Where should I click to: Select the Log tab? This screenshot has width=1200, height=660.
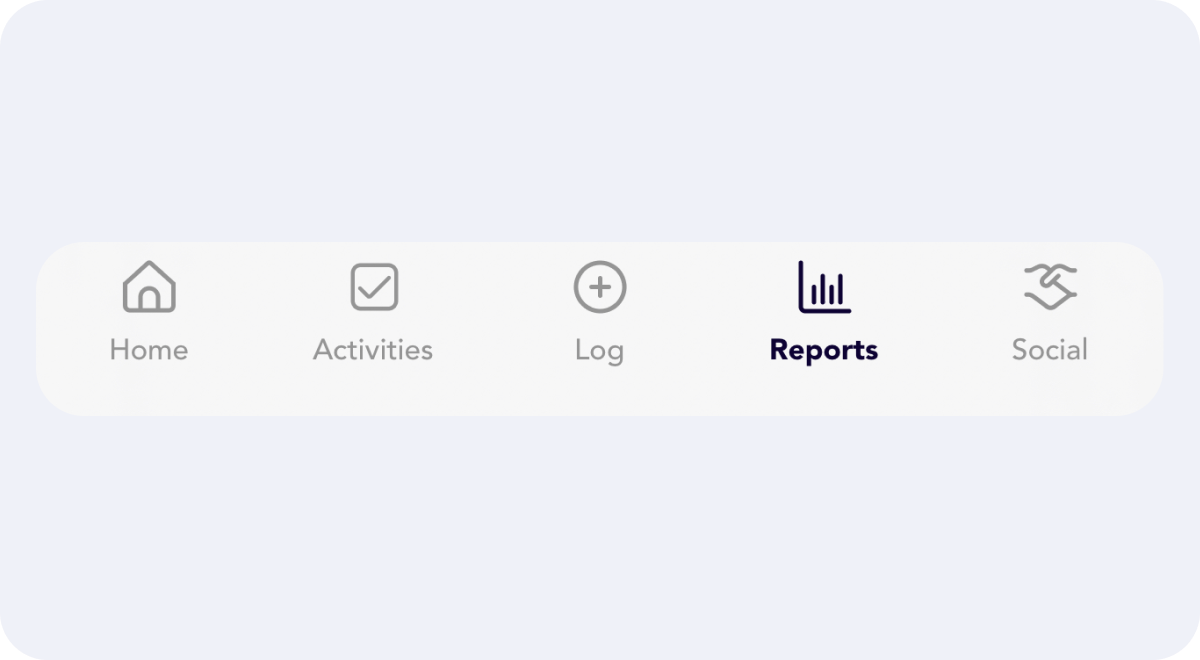click(599, 313)
